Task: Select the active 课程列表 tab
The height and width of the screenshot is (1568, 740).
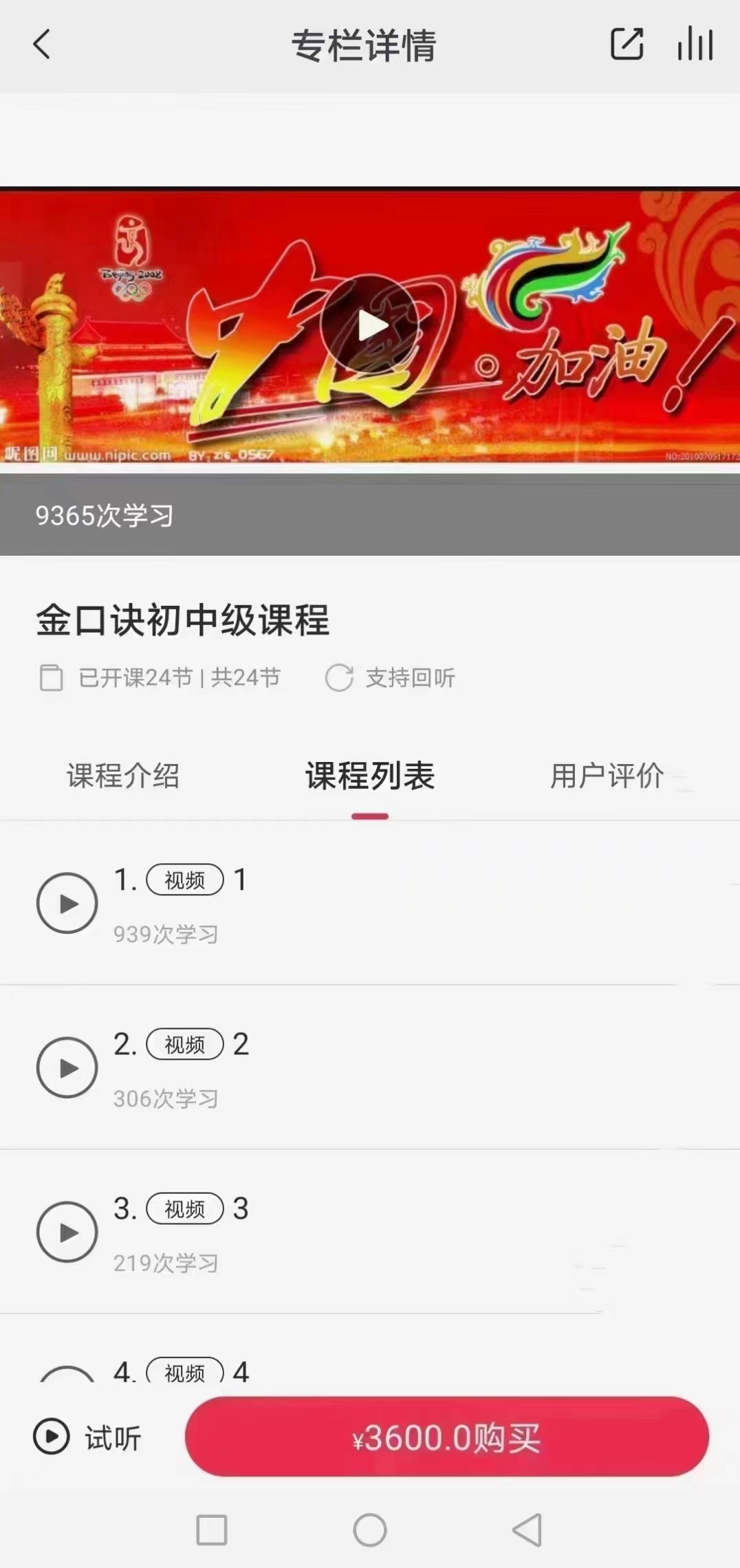Action: (369, 776)
